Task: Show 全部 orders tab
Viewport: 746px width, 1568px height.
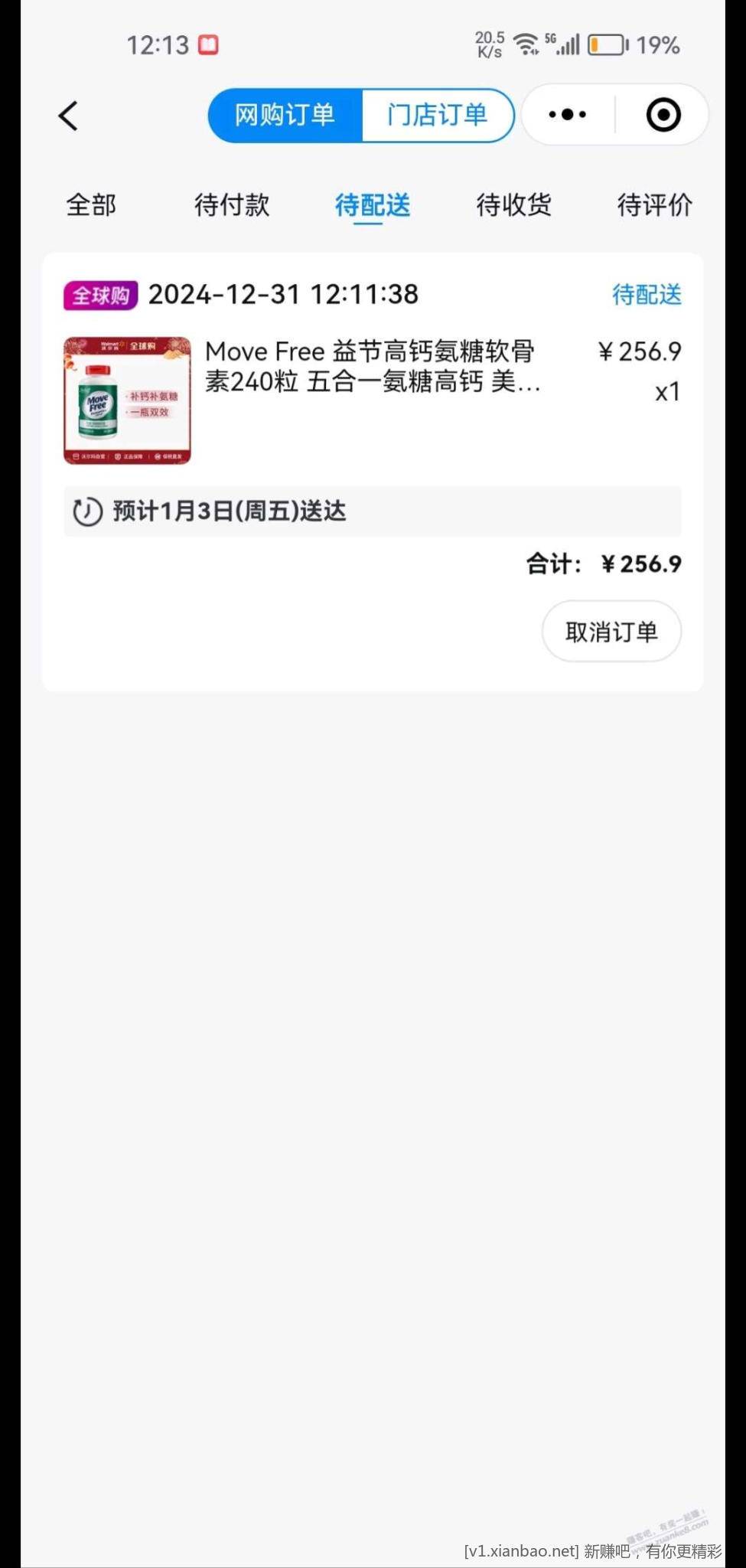Action: coord(91,204)
